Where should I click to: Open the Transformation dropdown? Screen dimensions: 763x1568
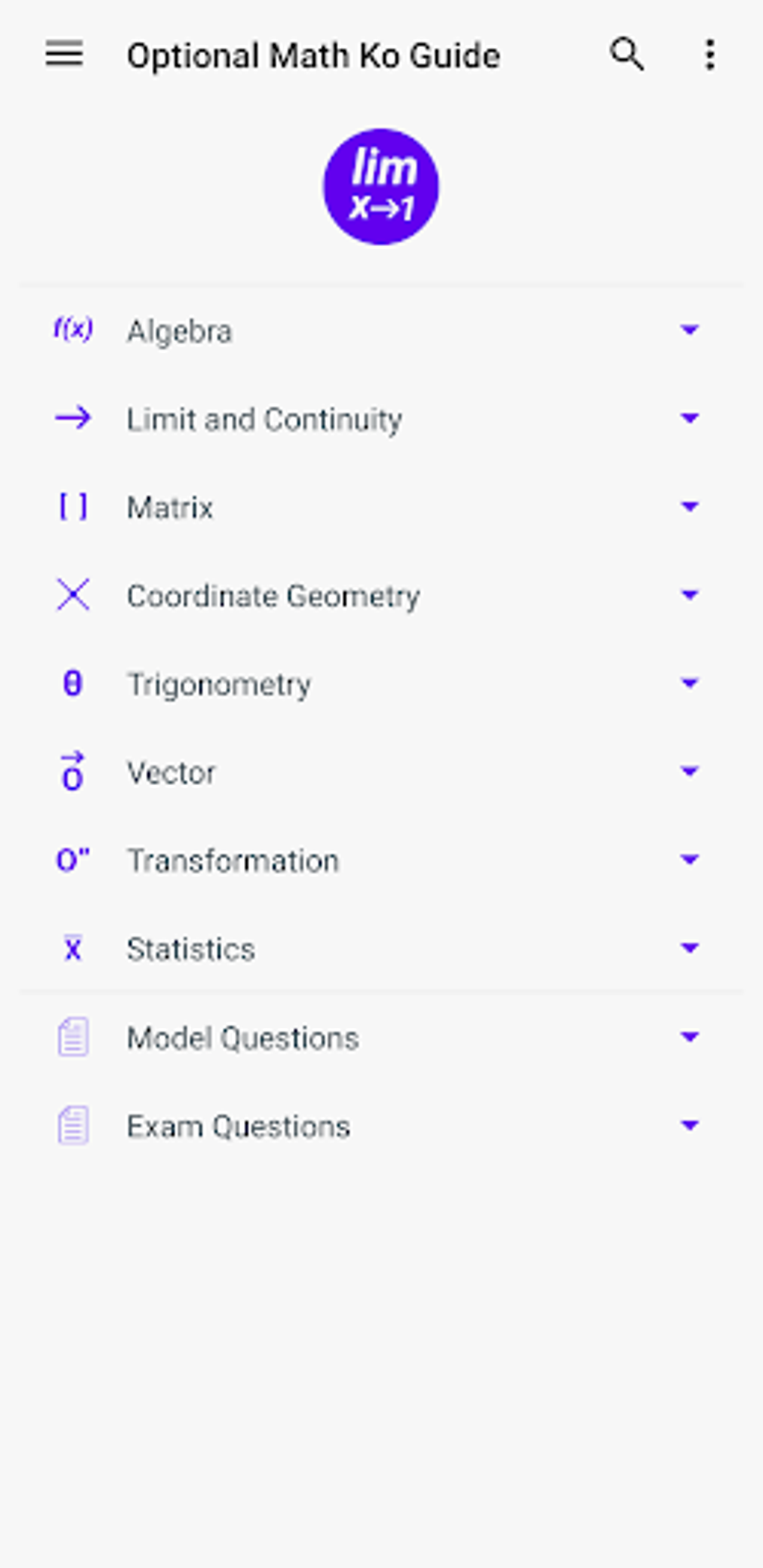coord(689,860)
